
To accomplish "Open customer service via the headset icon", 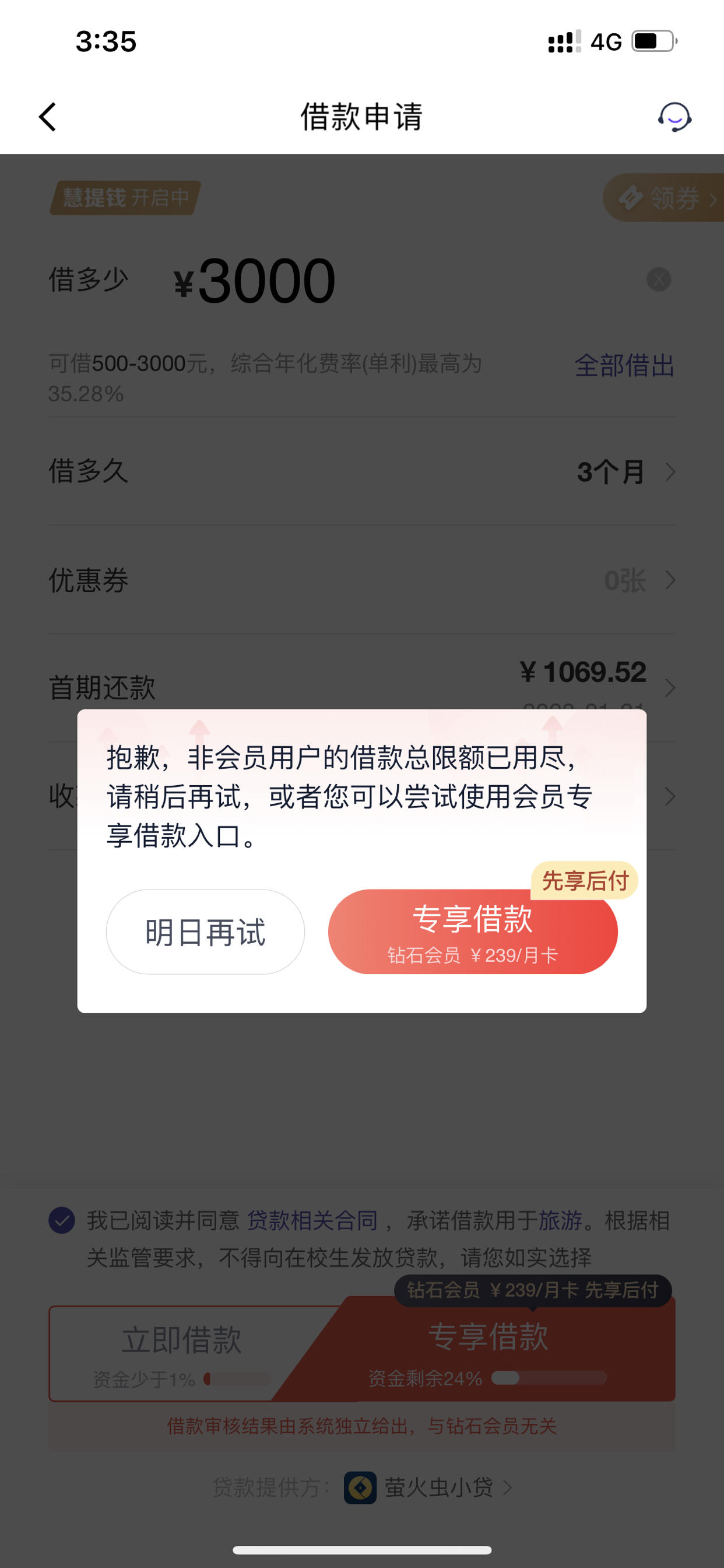I will coord(676,117).
